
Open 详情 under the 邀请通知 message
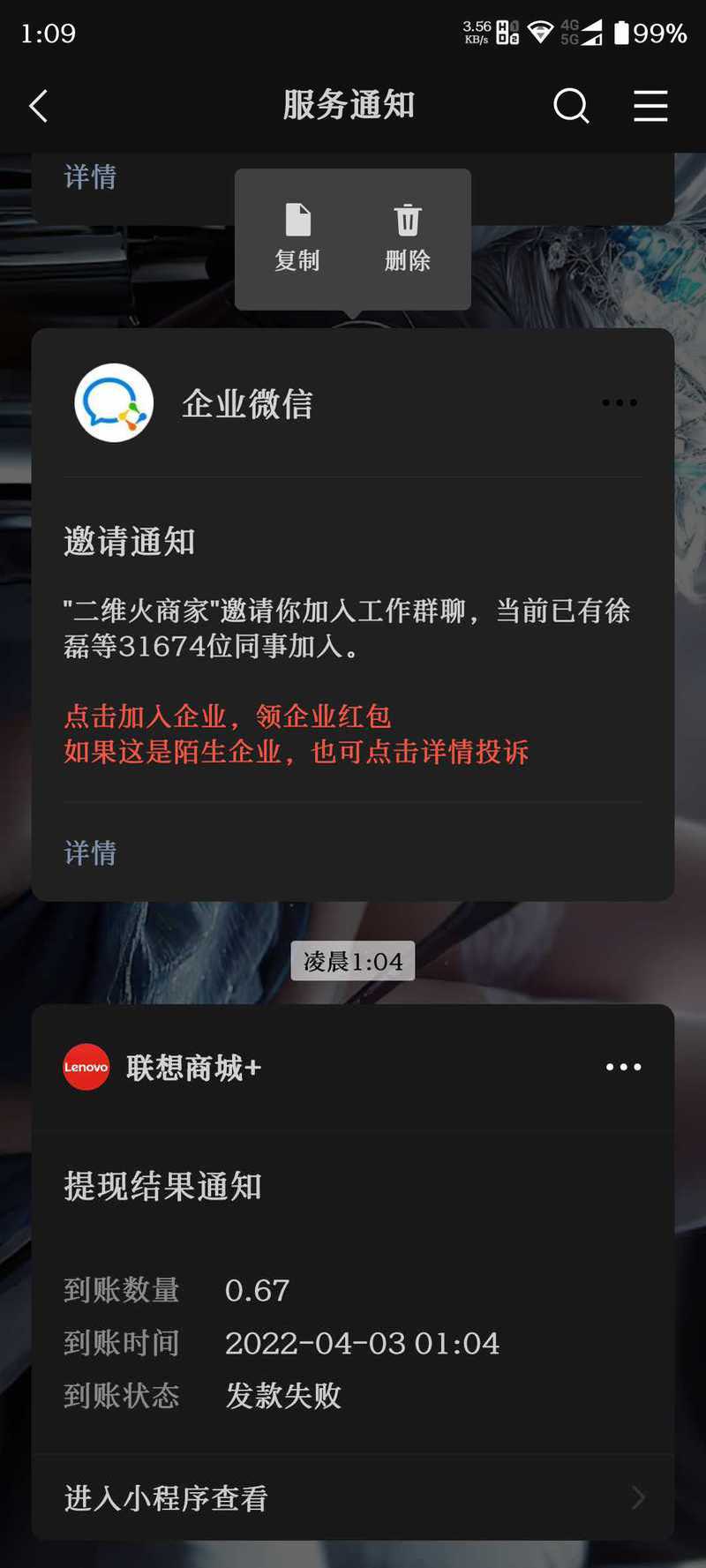(x=90, y=852)
